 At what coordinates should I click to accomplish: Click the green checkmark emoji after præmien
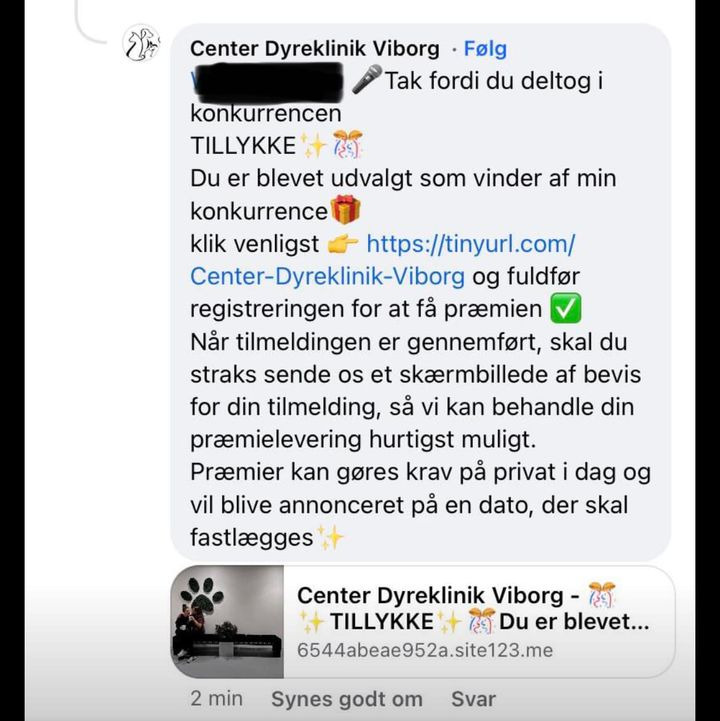coord(561,308)
